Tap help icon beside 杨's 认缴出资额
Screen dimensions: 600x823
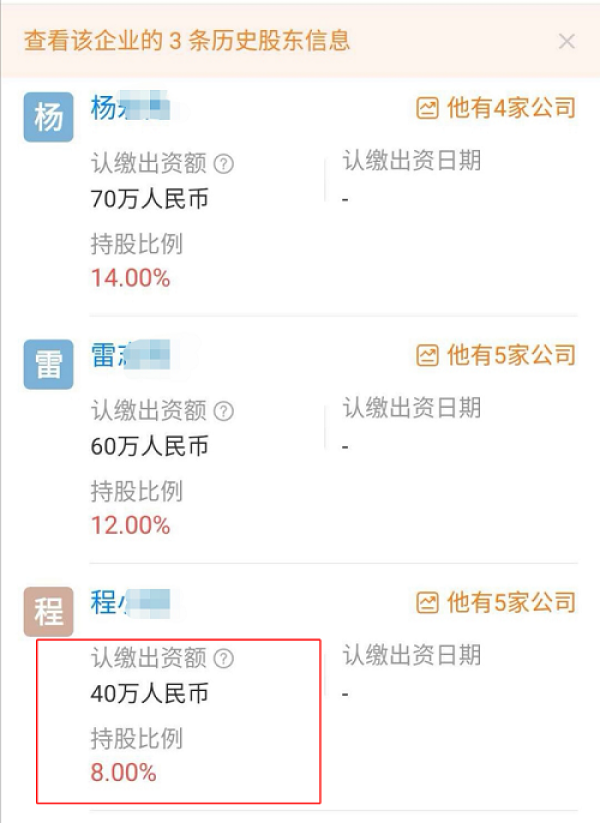[x=224, y=164]
